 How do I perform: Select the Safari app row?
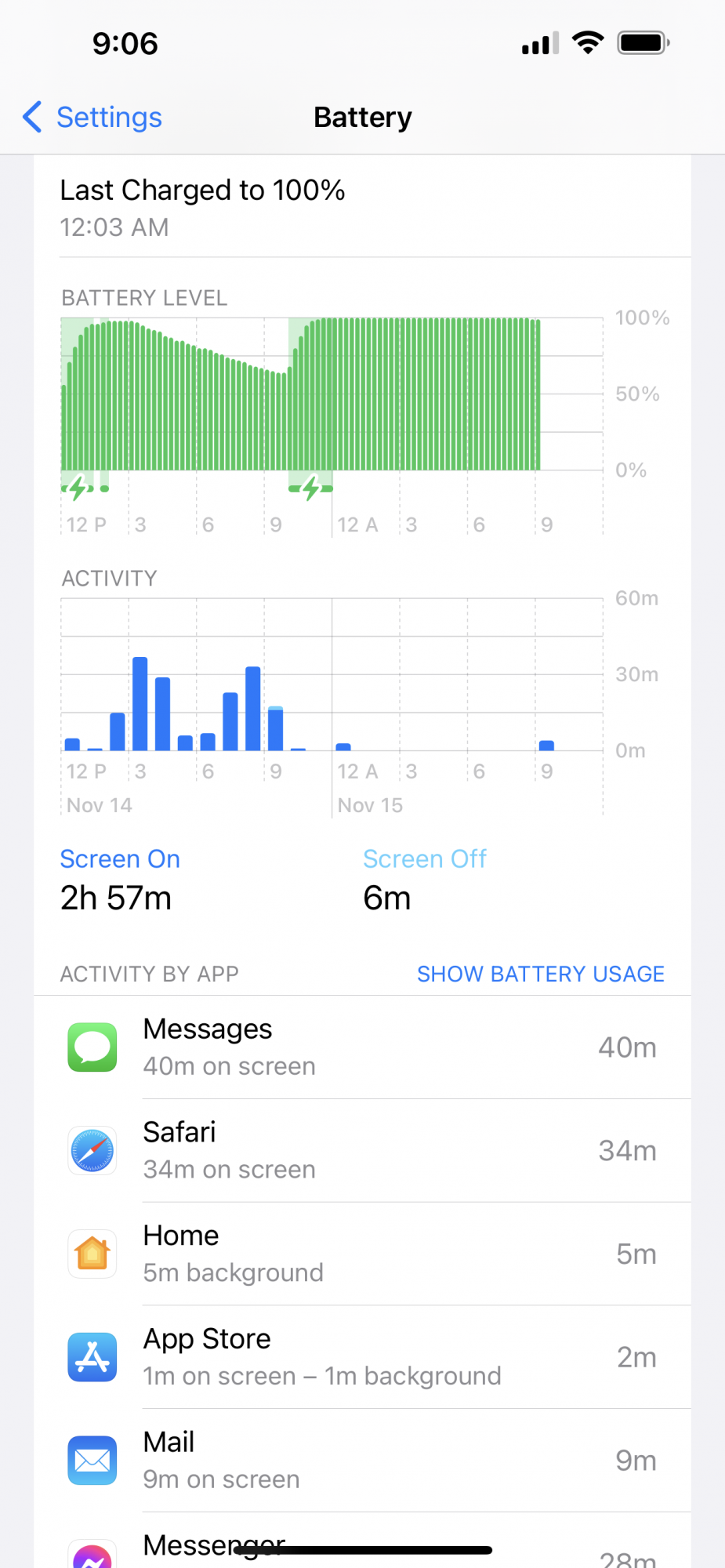362,1151
